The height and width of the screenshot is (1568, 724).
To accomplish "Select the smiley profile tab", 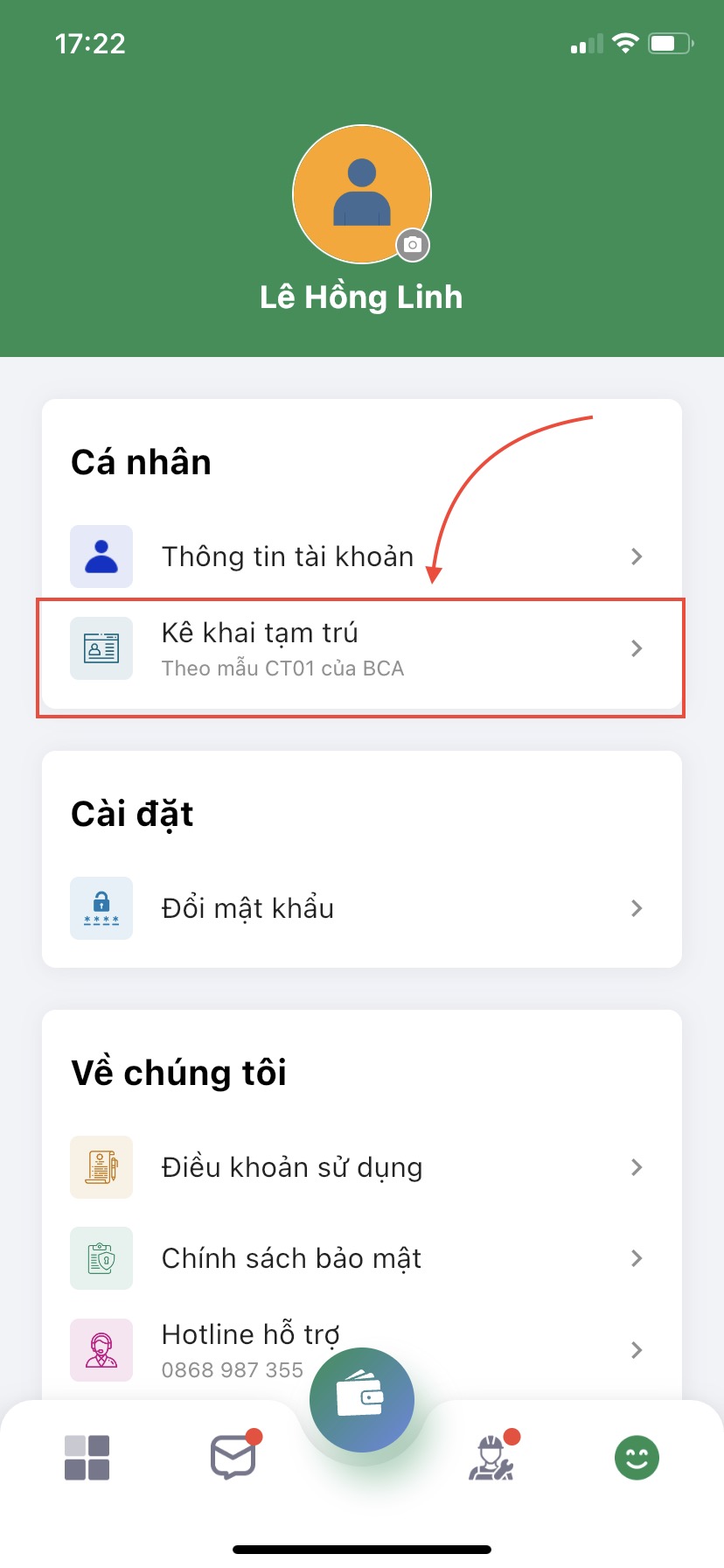I will (637, 1458).
